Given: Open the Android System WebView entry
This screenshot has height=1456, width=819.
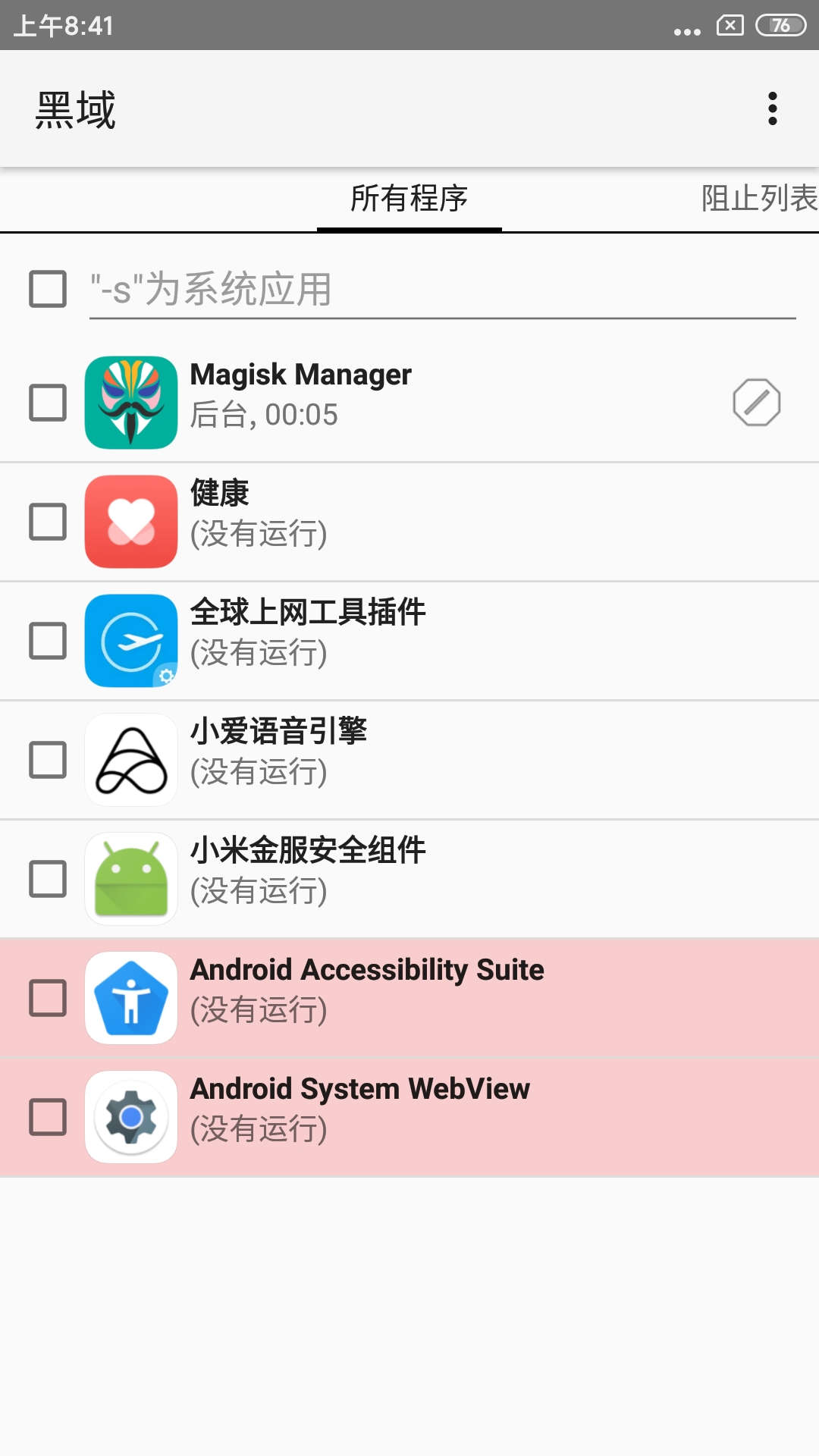Looking at the screenshot, I should tap(455, 1117).
